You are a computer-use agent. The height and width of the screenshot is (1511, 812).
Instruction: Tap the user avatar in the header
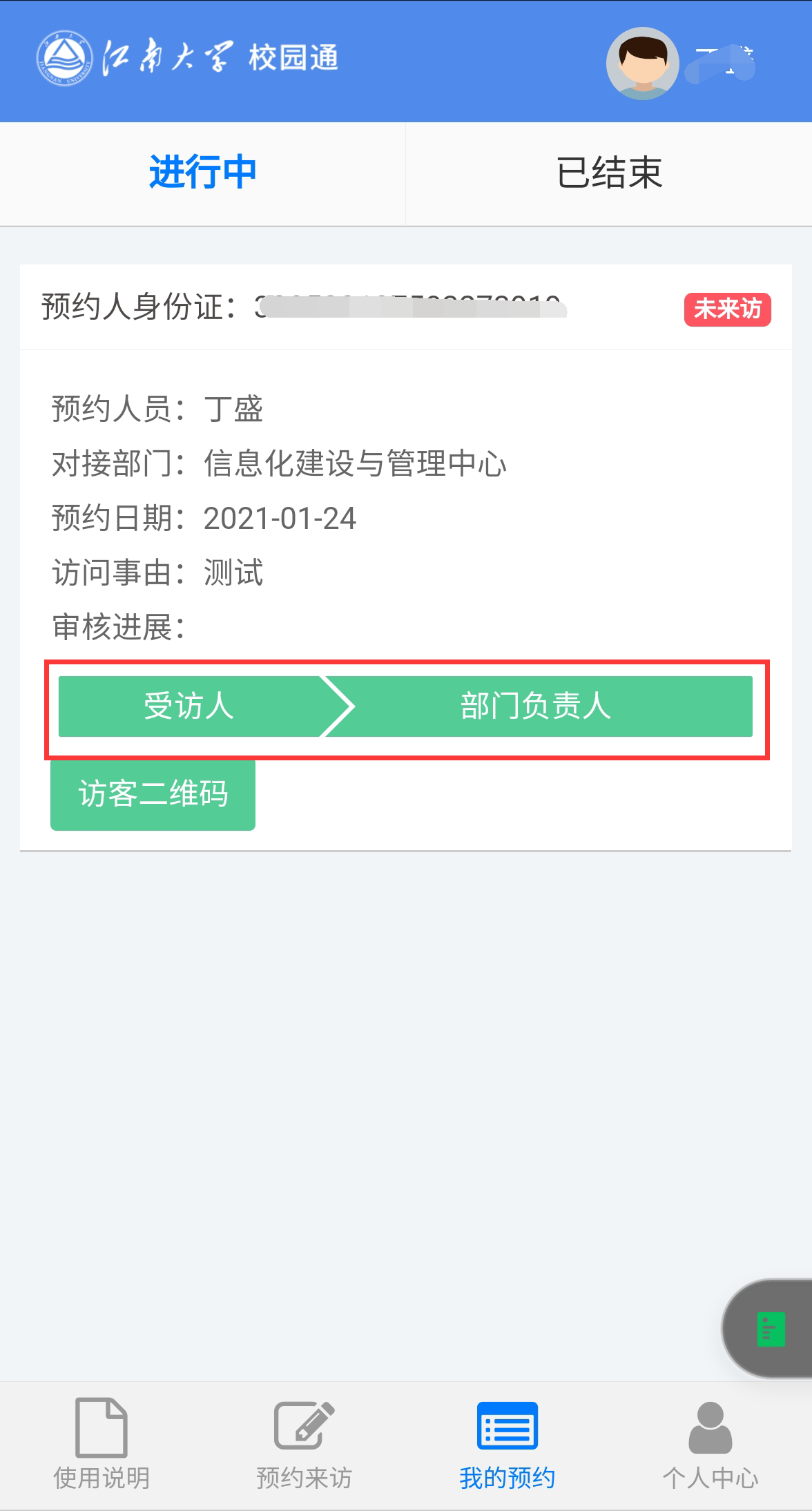click(x=642, y=64)
